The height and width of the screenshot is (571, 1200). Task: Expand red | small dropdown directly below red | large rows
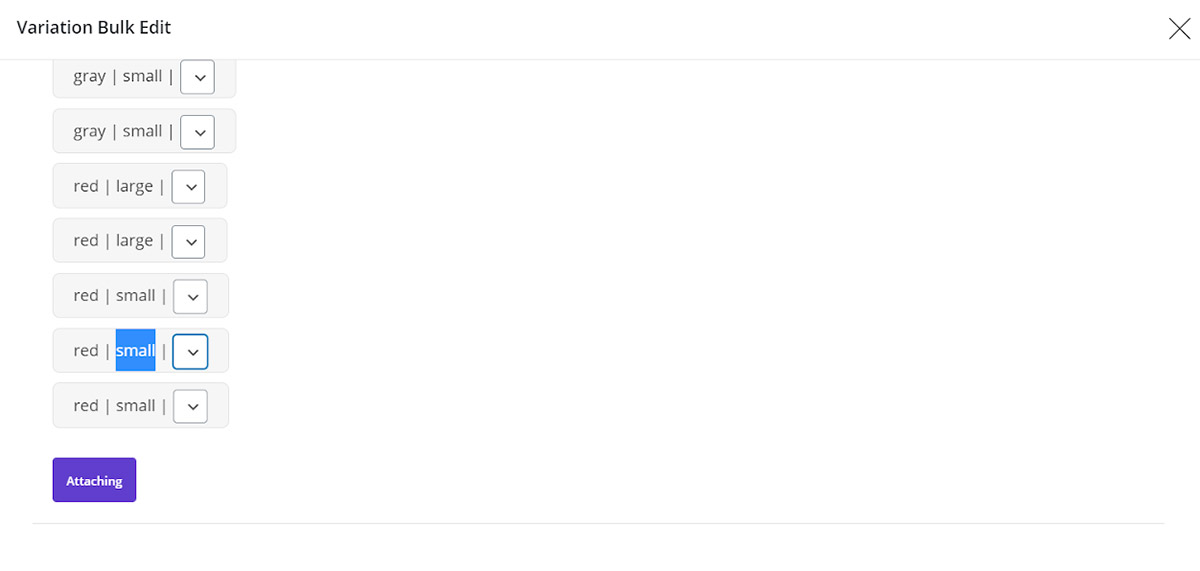(190, 296)
